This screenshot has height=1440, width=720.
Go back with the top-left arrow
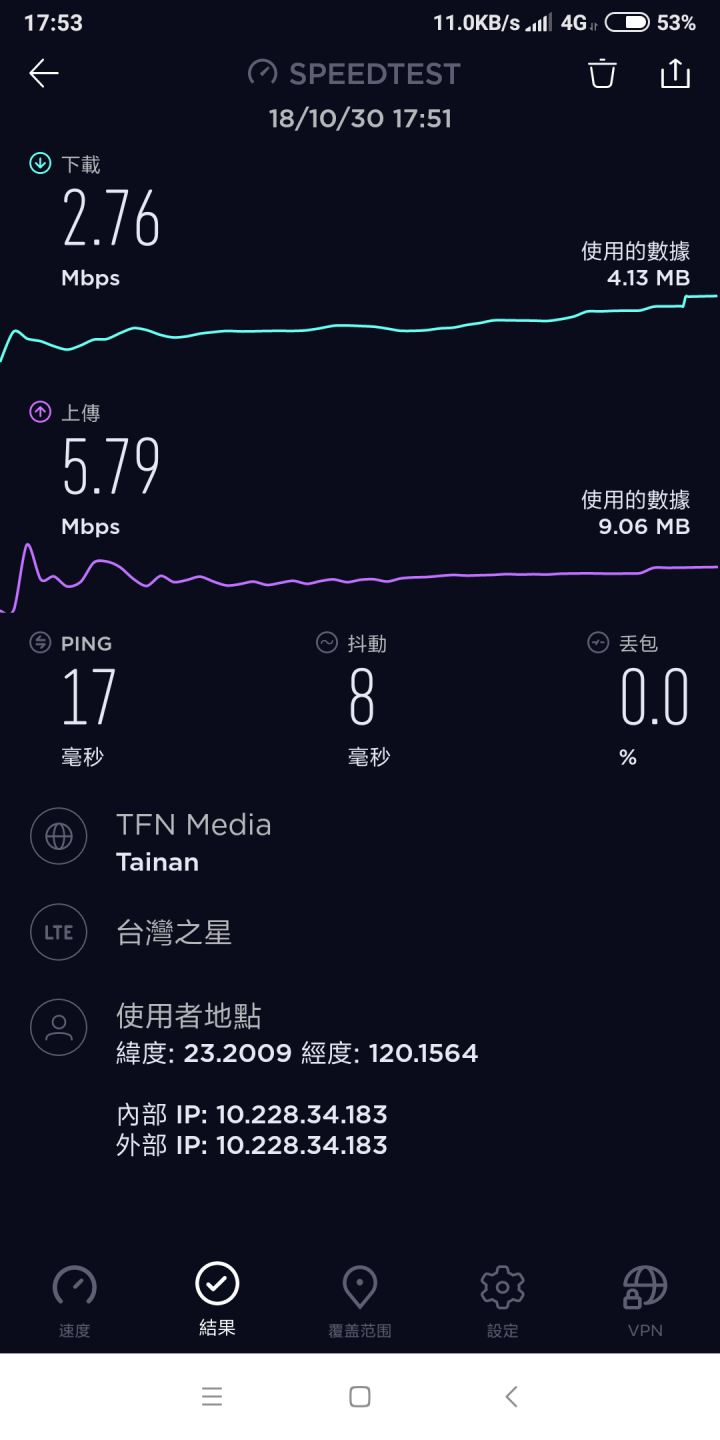point(44,73)
